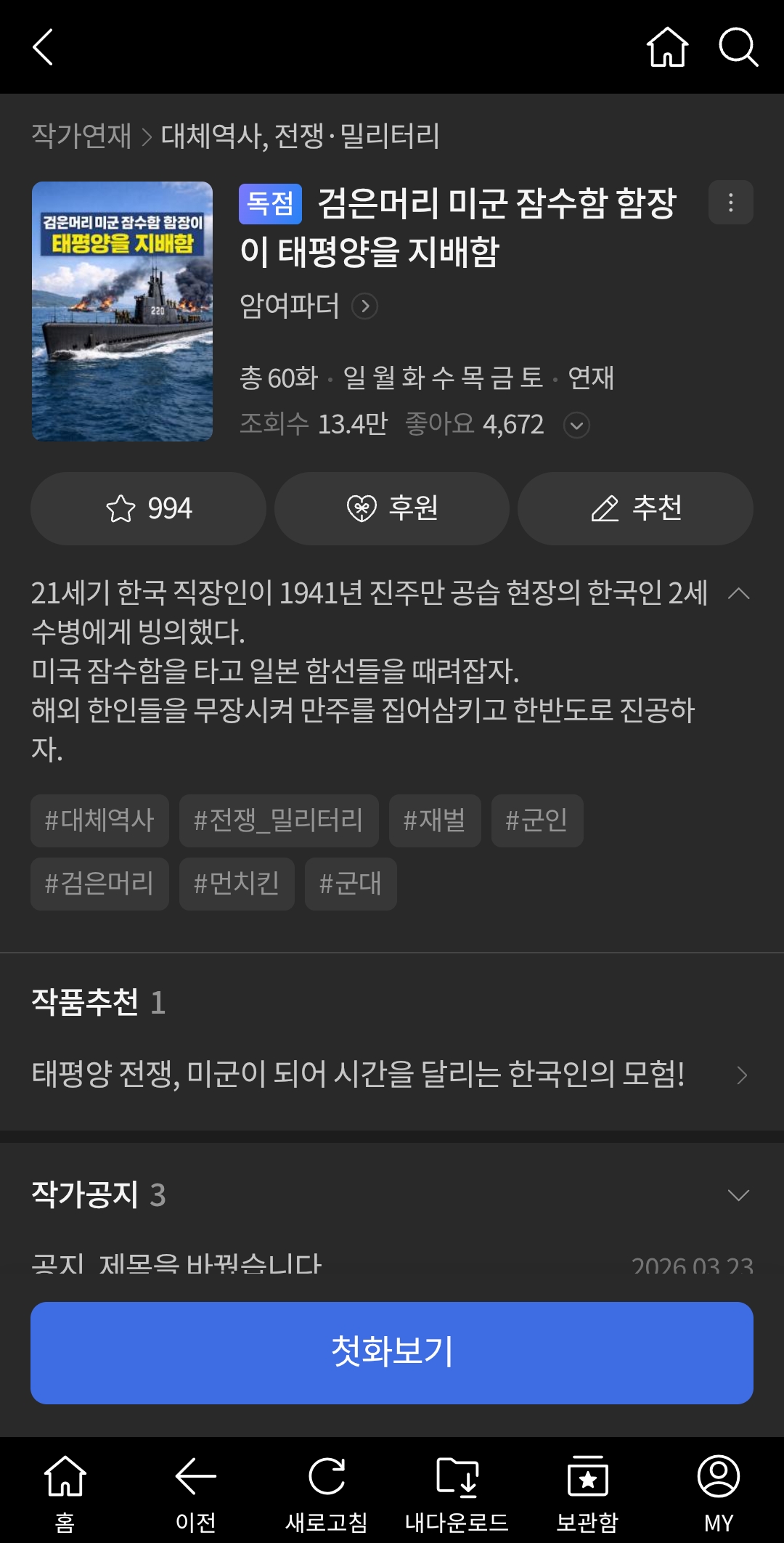The width and height of the screenshot is (784, 1543).
Task: Tap the 추천 recommend button
Action: click(x=635, y=508)
